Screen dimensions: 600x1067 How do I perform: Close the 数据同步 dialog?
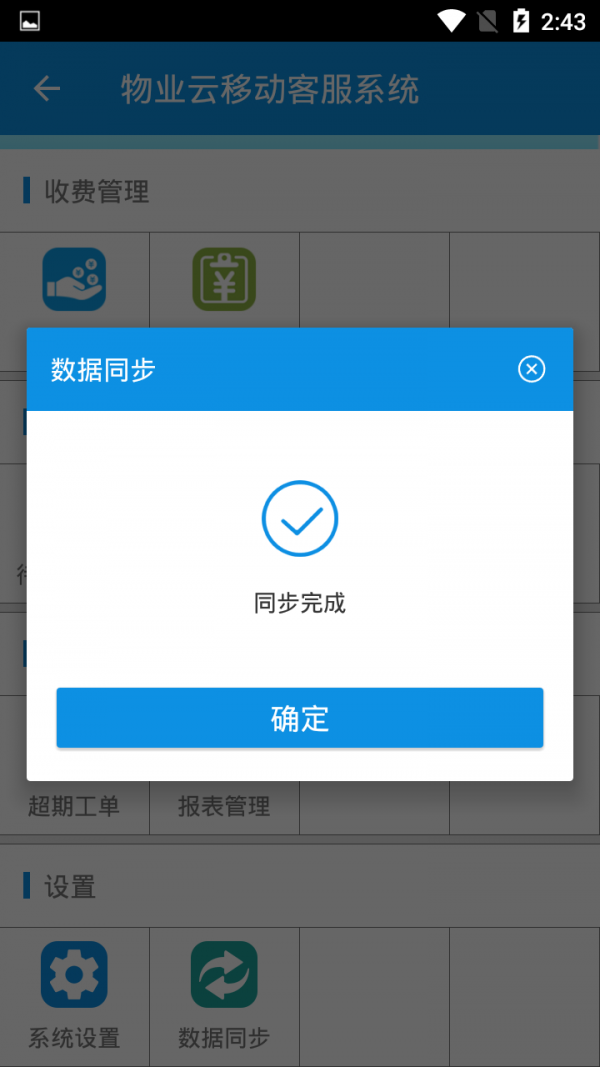(x=531, y=369)
